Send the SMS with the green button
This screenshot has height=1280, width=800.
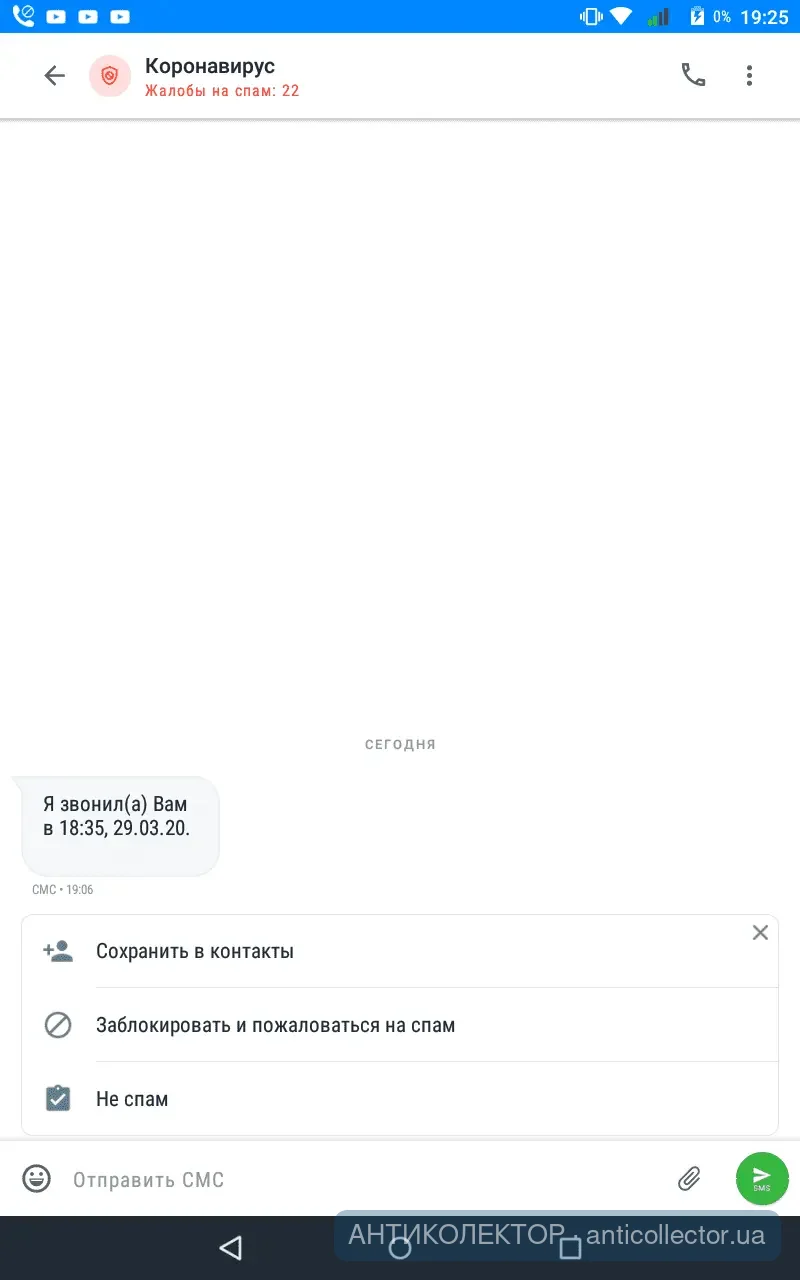762,1178
